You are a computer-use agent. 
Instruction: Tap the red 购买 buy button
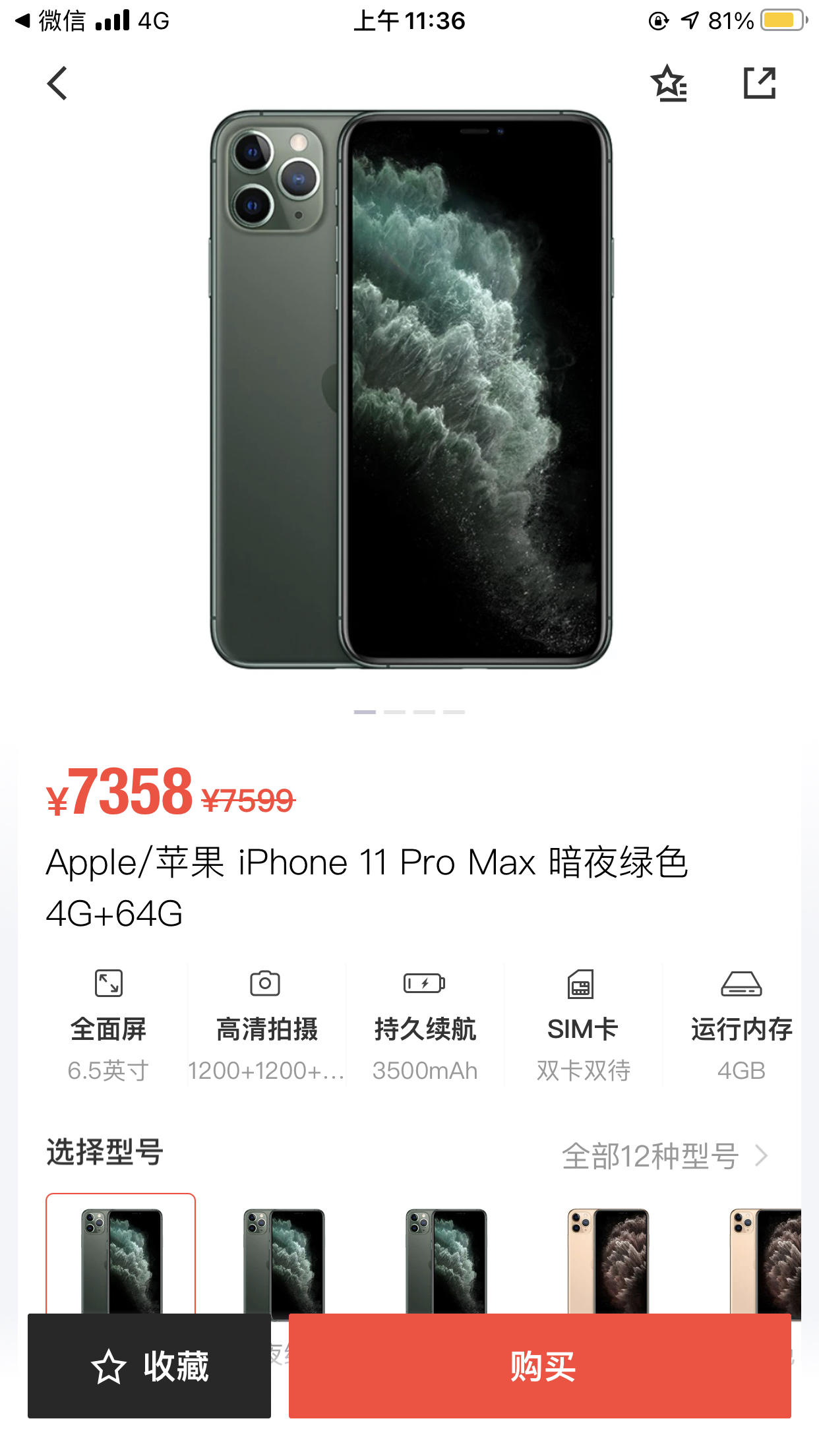click(x=539, y=1366)
